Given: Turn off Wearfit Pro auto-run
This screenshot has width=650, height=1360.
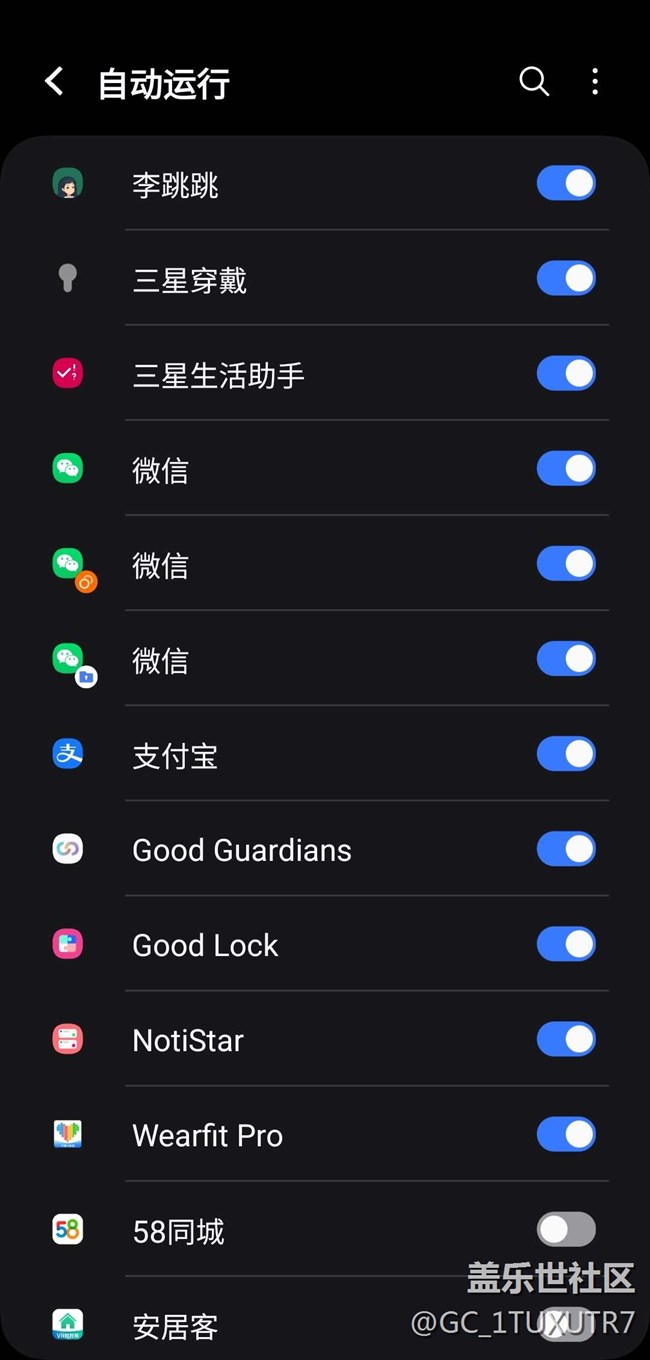Looking at the screenshot, I should (566, 1134).
